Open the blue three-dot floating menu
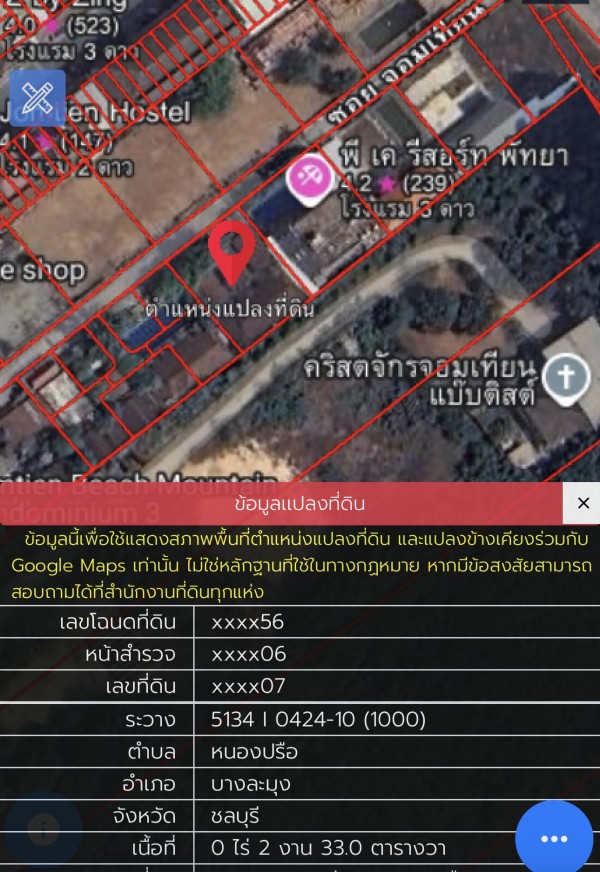 (554, 838)
